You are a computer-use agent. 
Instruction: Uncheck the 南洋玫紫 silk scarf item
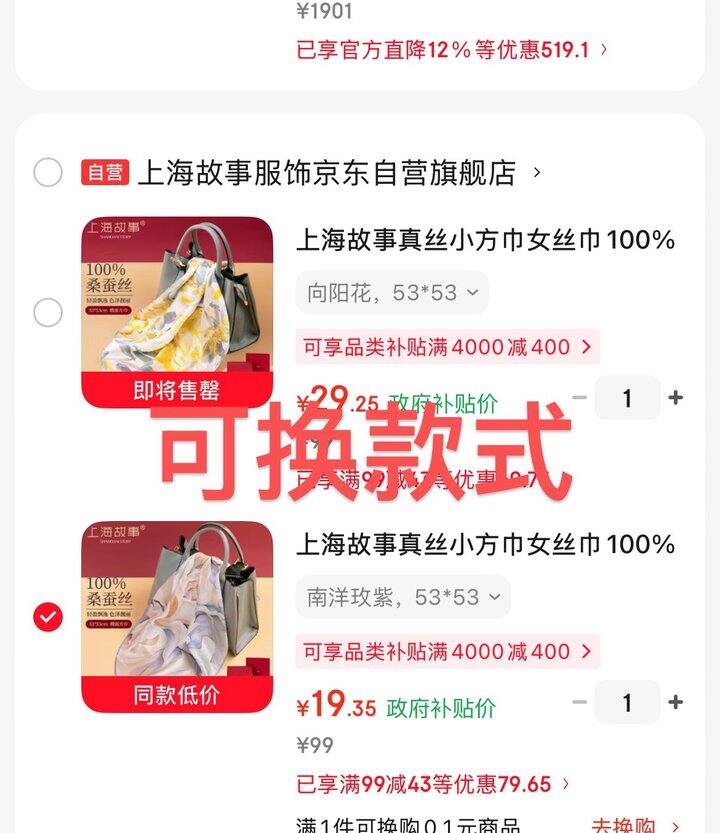click(48, 617)
